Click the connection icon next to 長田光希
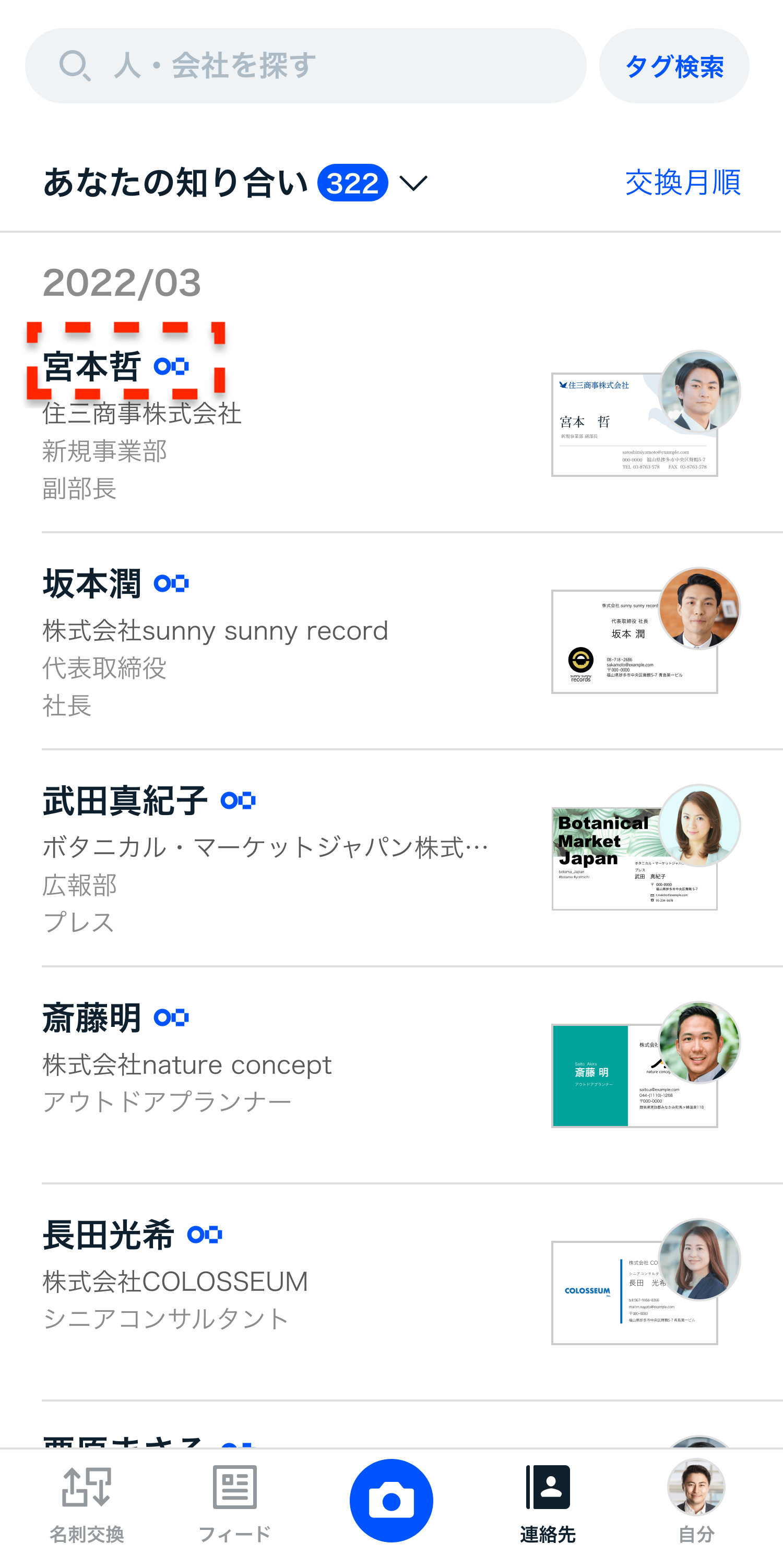783x1568 pixels. tap(206, 1236)
